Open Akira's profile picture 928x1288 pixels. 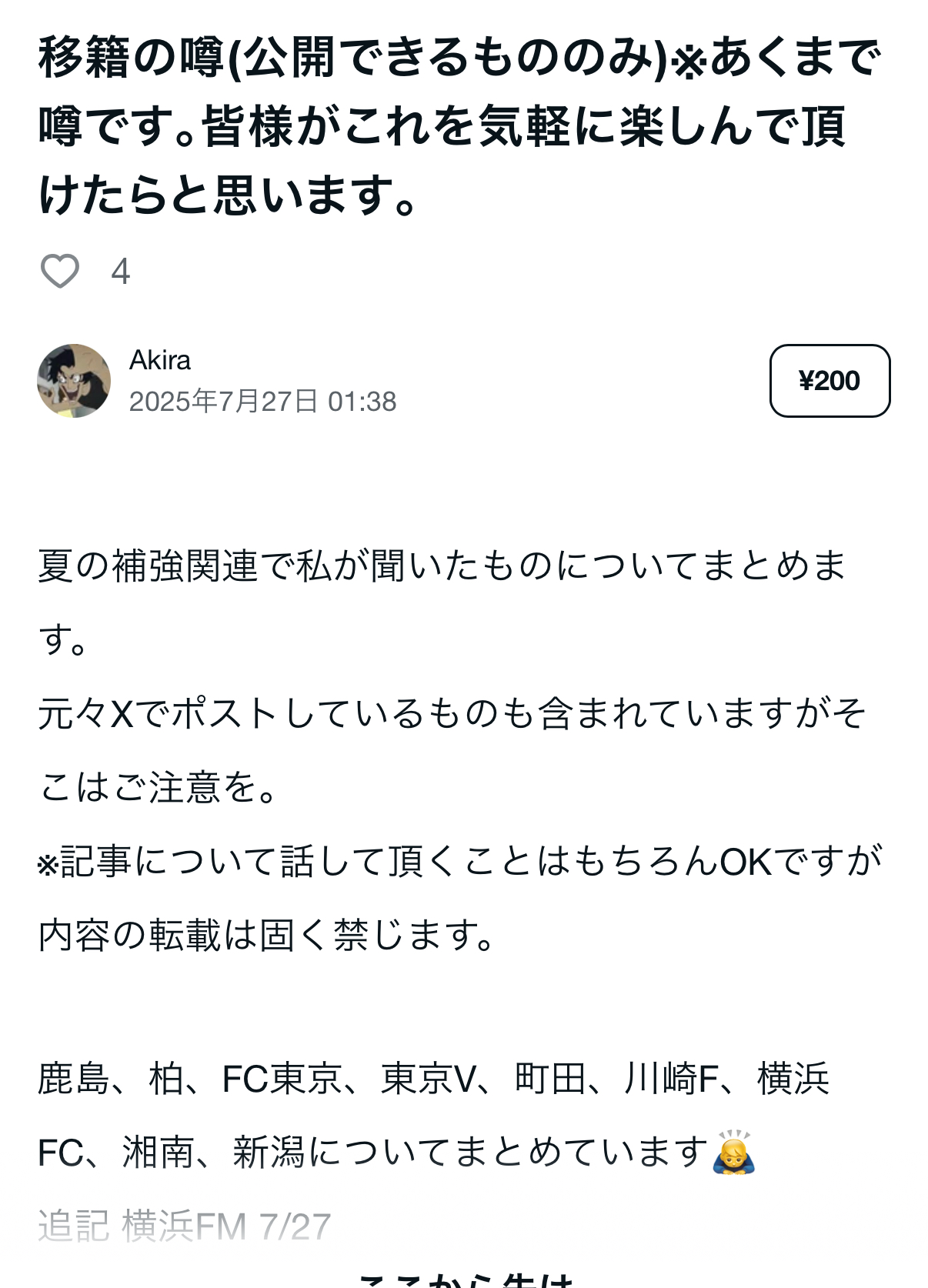coord(74,381)
